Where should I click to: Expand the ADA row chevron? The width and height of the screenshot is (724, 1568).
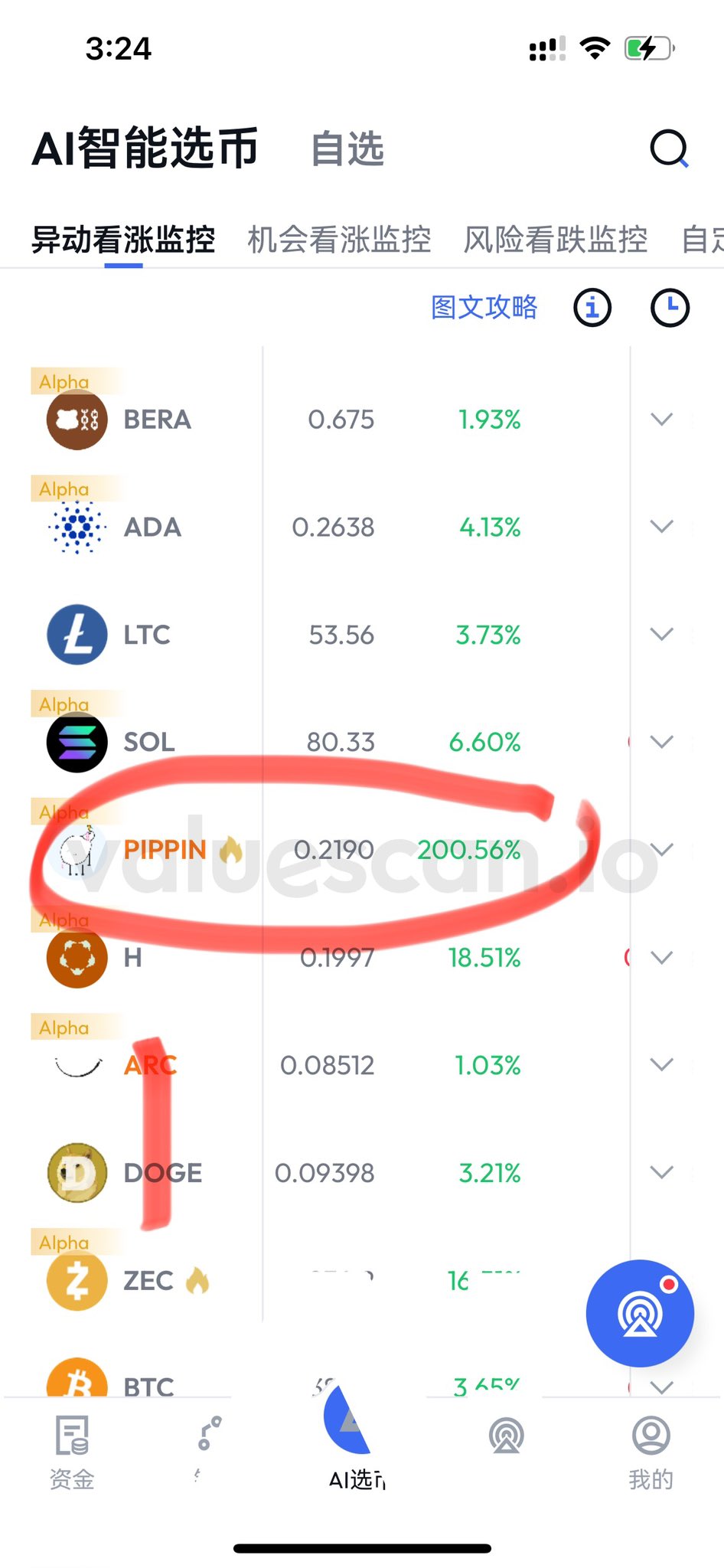coord(661,527)
